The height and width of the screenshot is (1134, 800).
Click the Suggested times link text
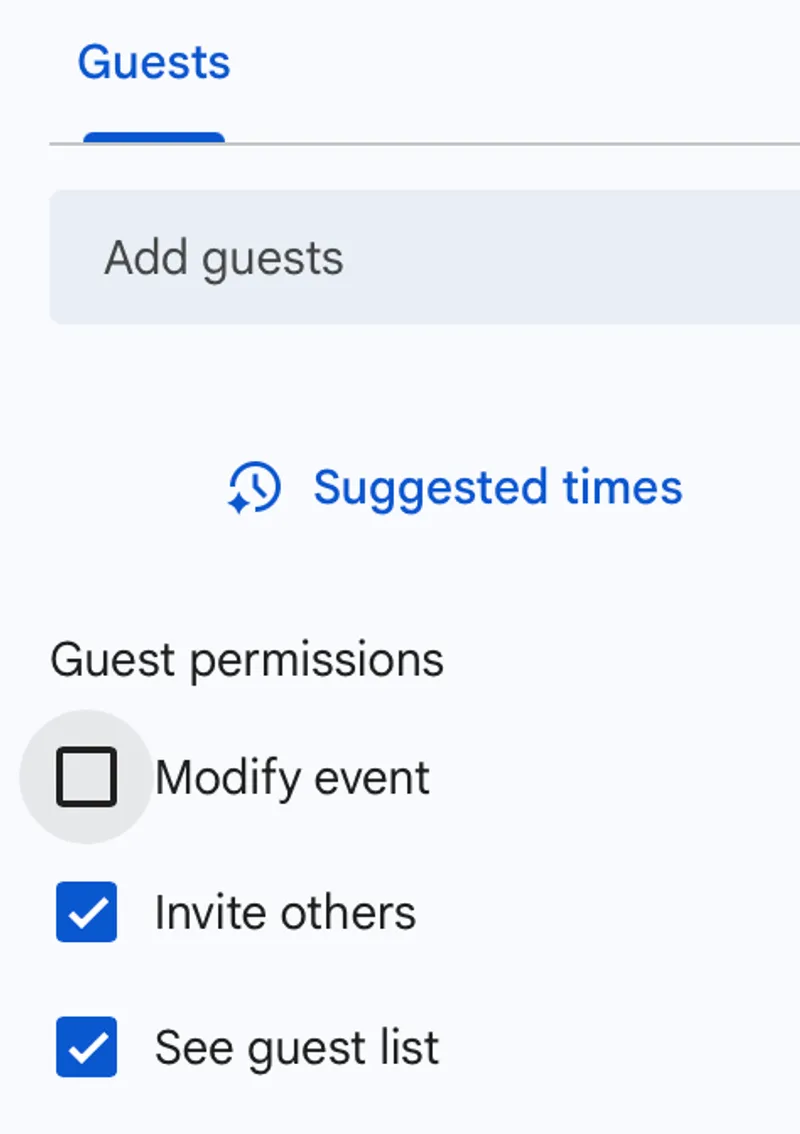pyautogui.click(x=497, y=488)
